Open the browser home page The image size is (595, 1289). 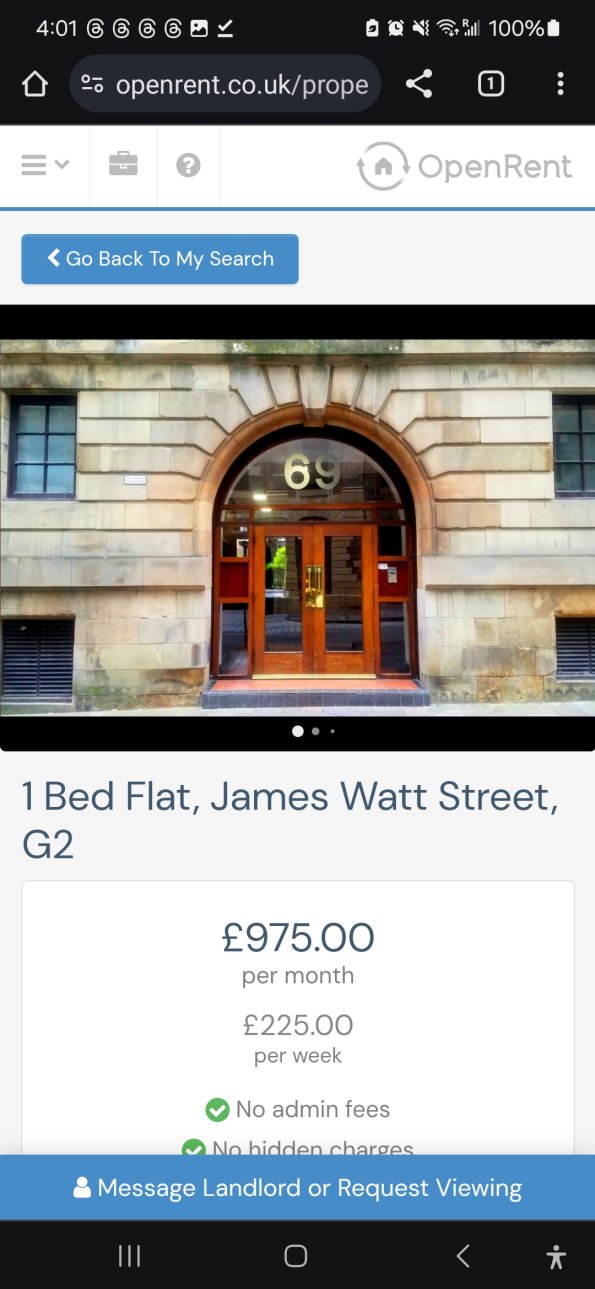click(35, 84)
